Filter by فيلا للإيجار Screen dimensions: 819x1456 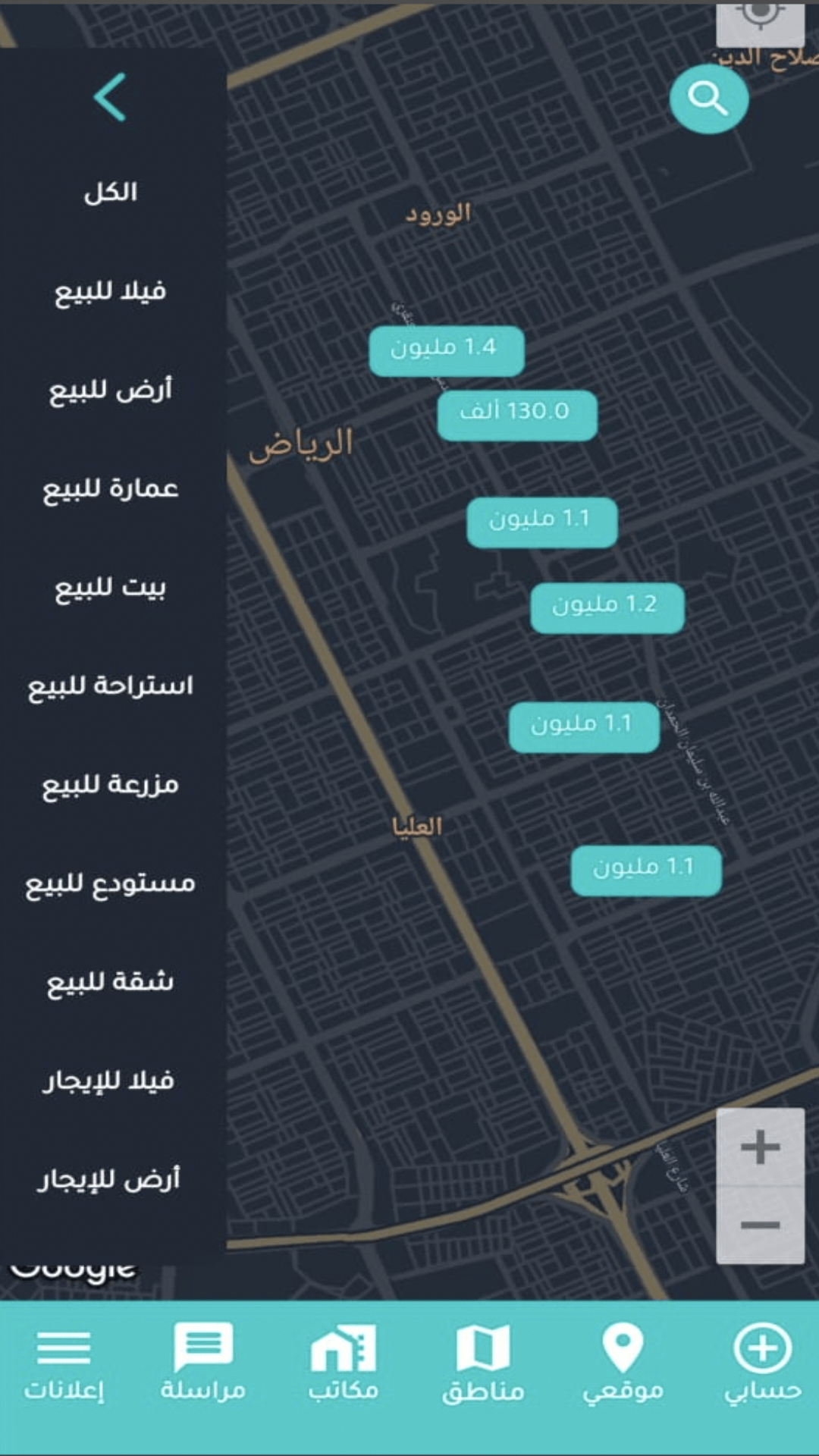pos(111,1080)
